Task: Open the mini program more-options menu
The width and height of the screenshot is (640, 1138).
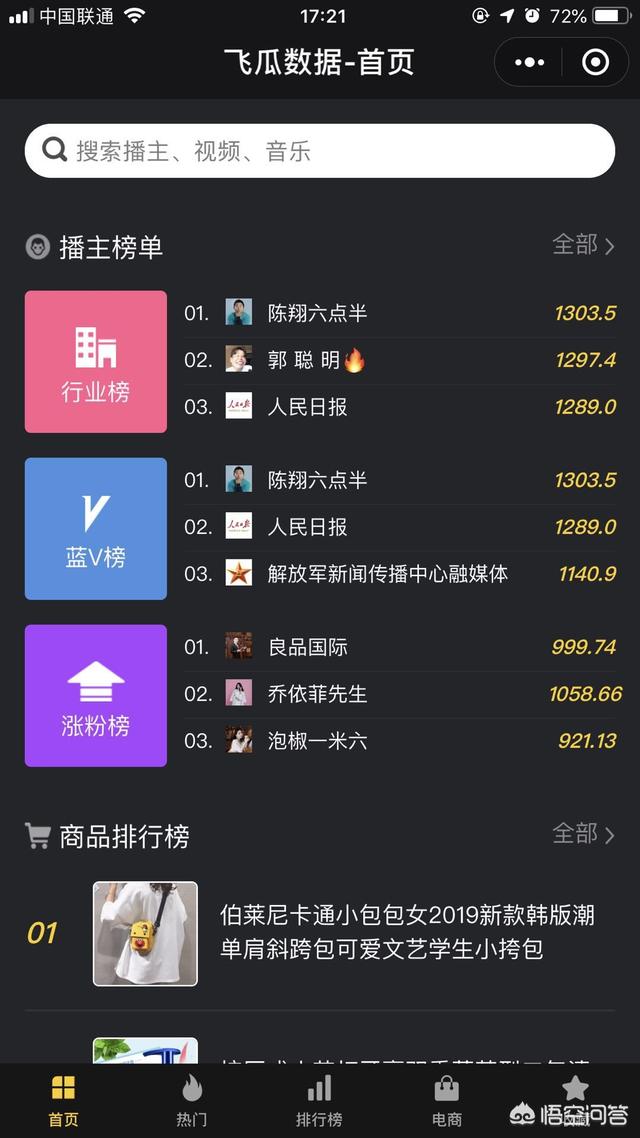Action: (529, 62)
